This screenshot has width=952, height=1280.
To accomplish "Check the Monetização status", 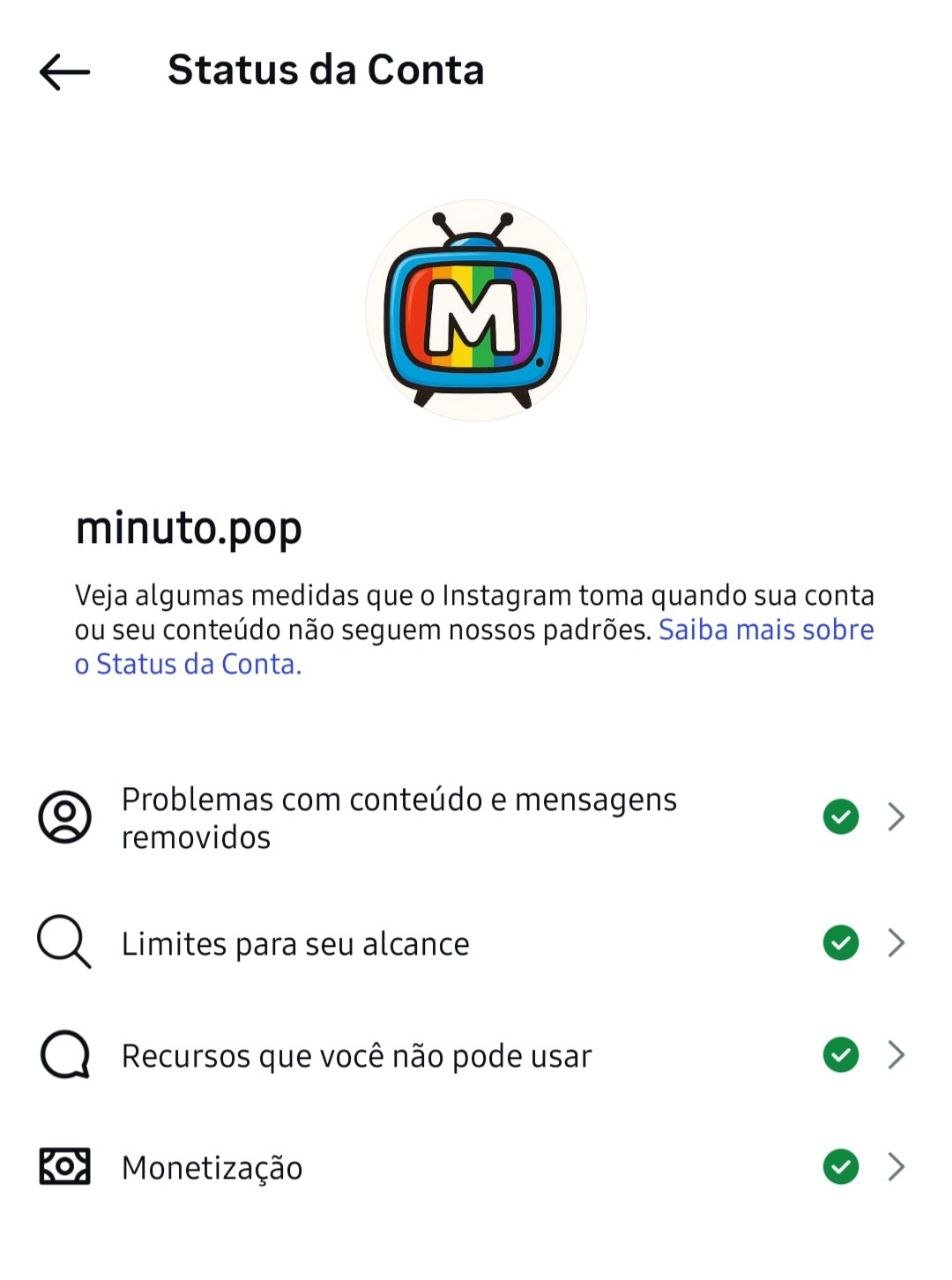I will [470, 1167].
